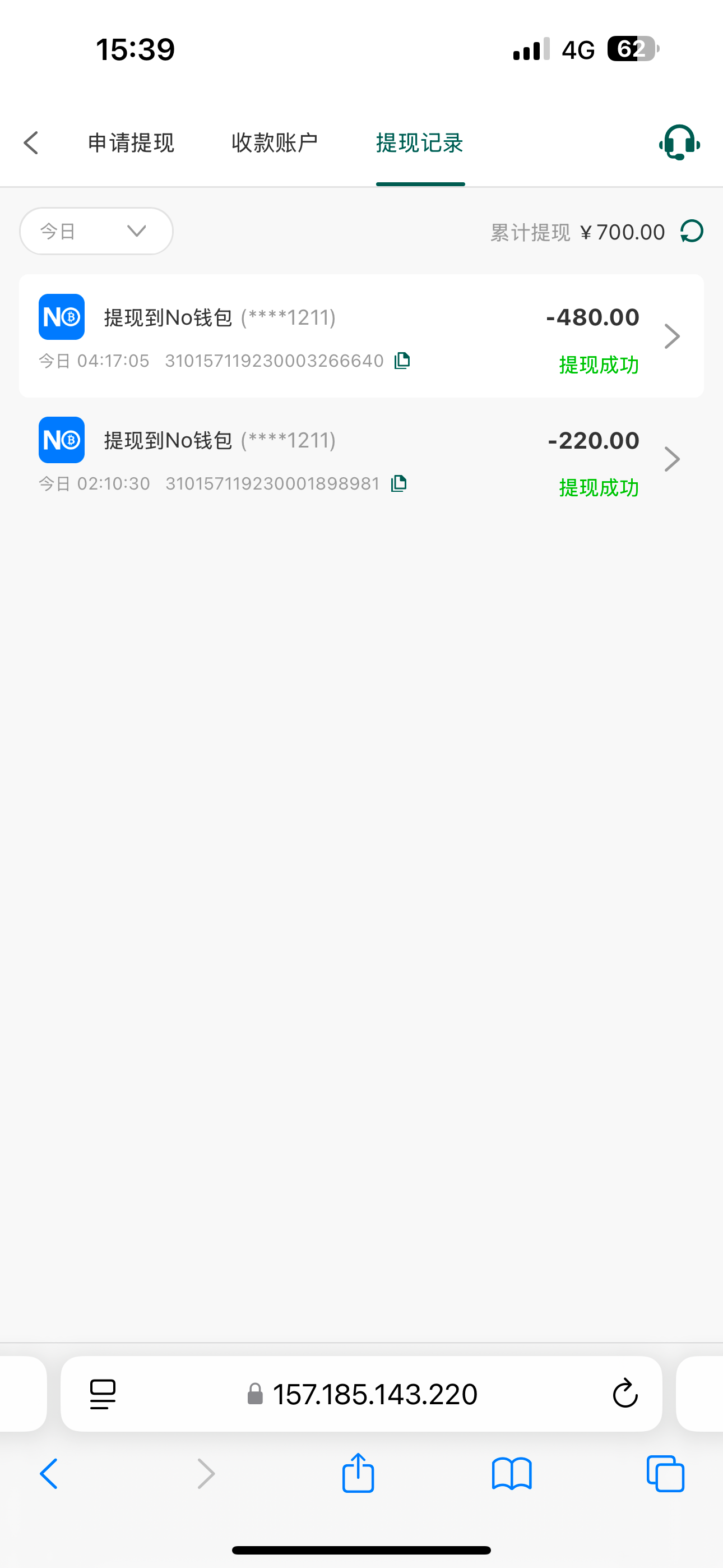
Task: Switch to the 收款账户 tab
Action: coord(275,143)
